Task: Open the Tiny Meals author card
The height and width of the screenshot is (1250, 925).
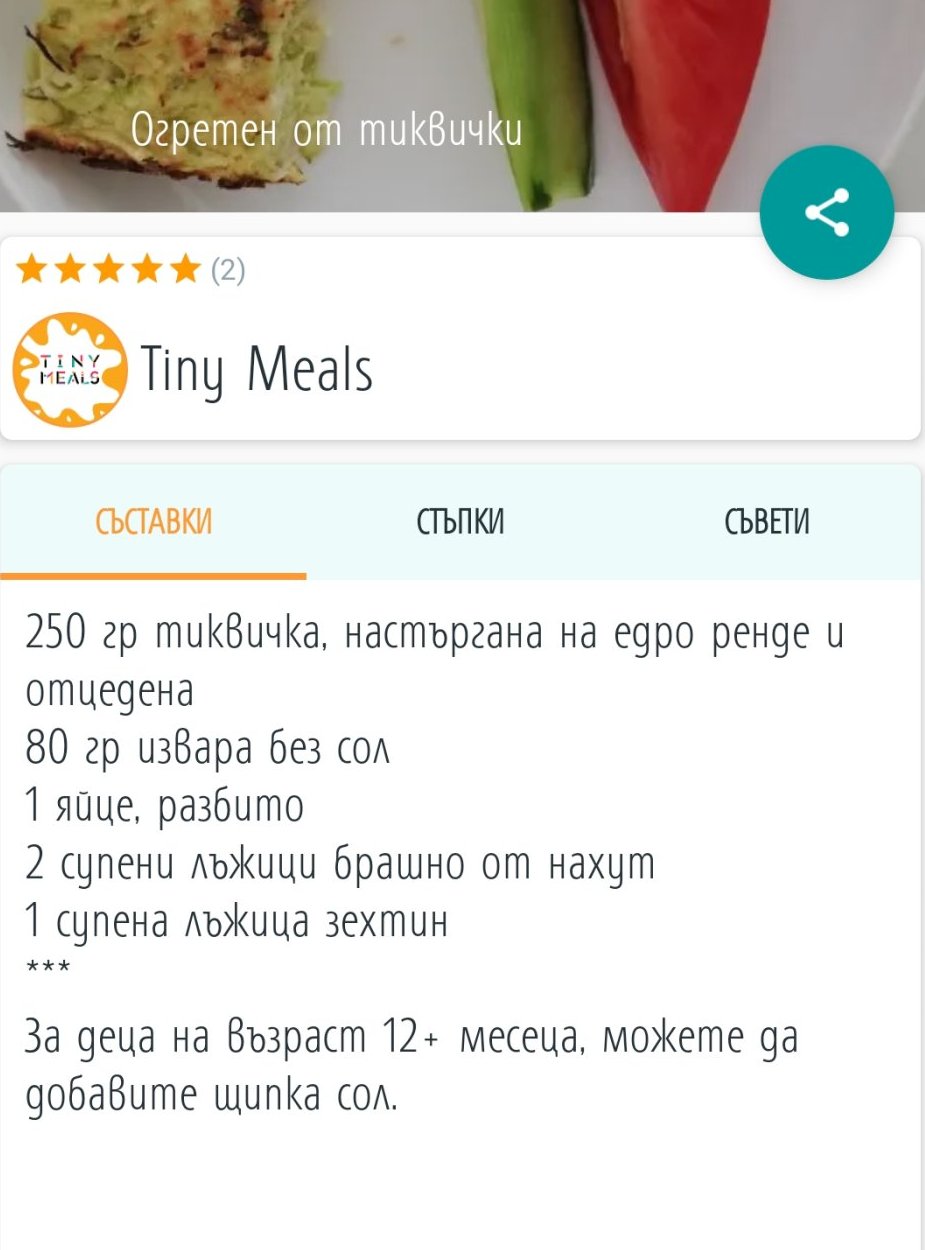Action: tap(460, 338)
